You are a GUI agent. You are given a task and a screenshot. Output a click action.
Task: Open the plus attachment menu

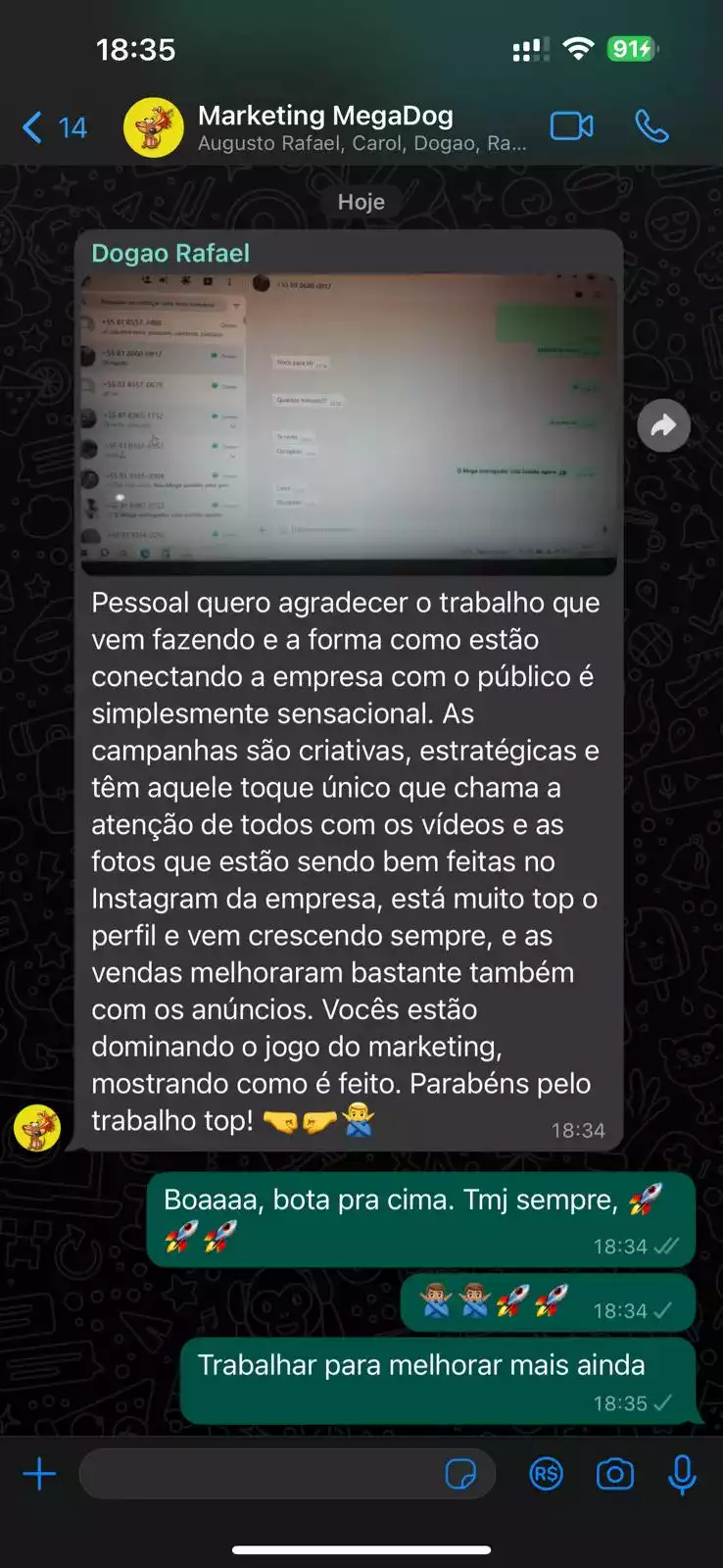[39, 1474]
